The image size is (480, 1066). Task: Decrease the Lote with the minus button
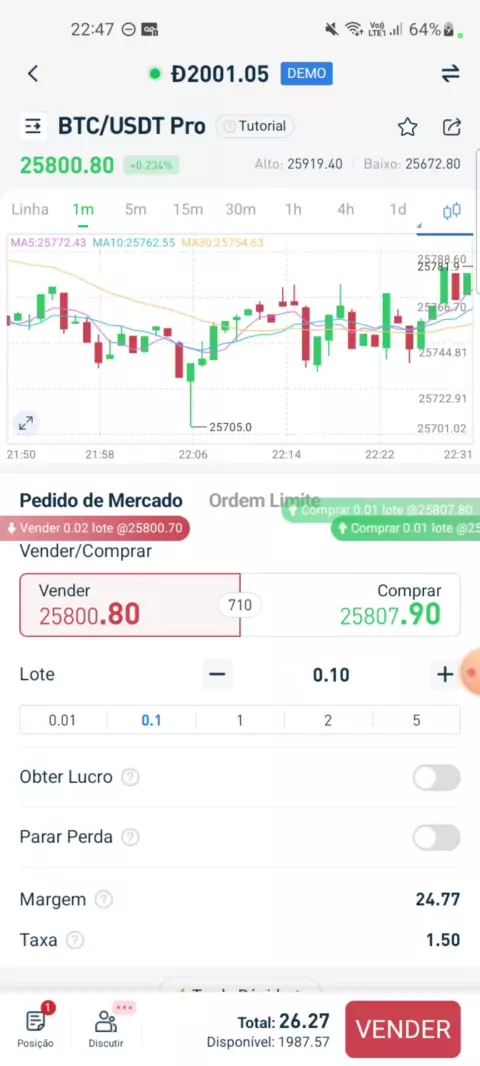(218, 674)
